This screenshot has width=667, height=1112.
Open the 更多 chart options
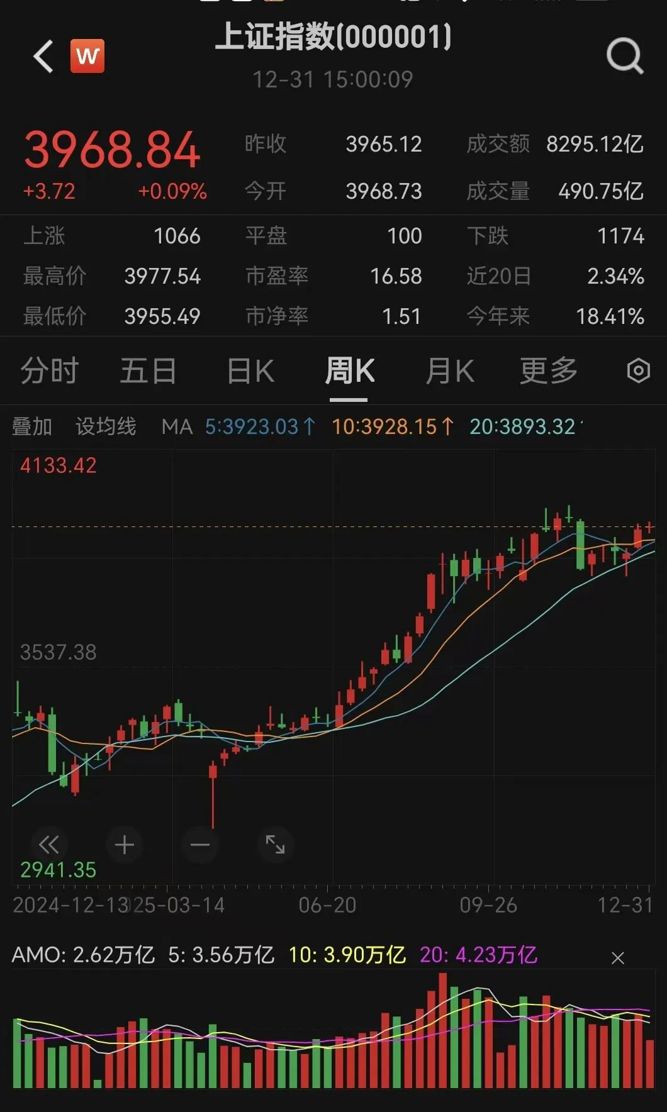(548, 372)
